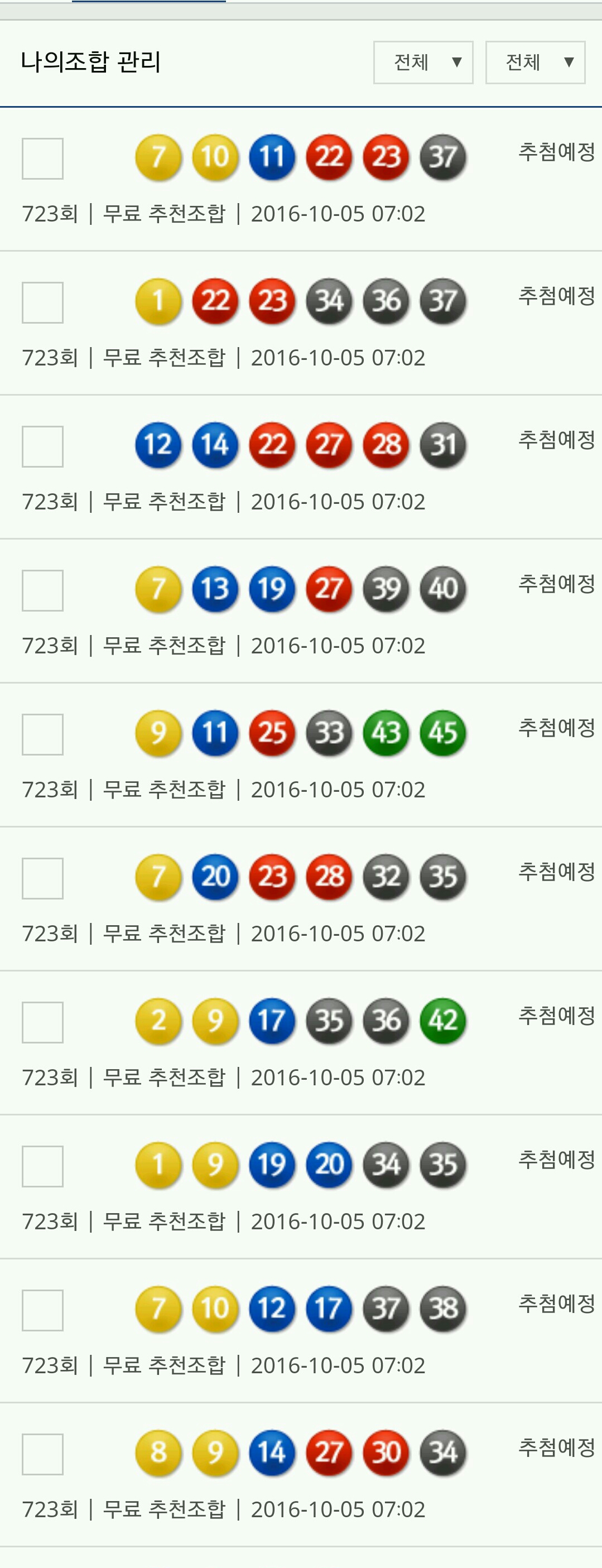The image size is (602, 1568).
Task: Tick checkbox for 7, 10, 12, 17, 37, 38
Action: click(42, 1311)
